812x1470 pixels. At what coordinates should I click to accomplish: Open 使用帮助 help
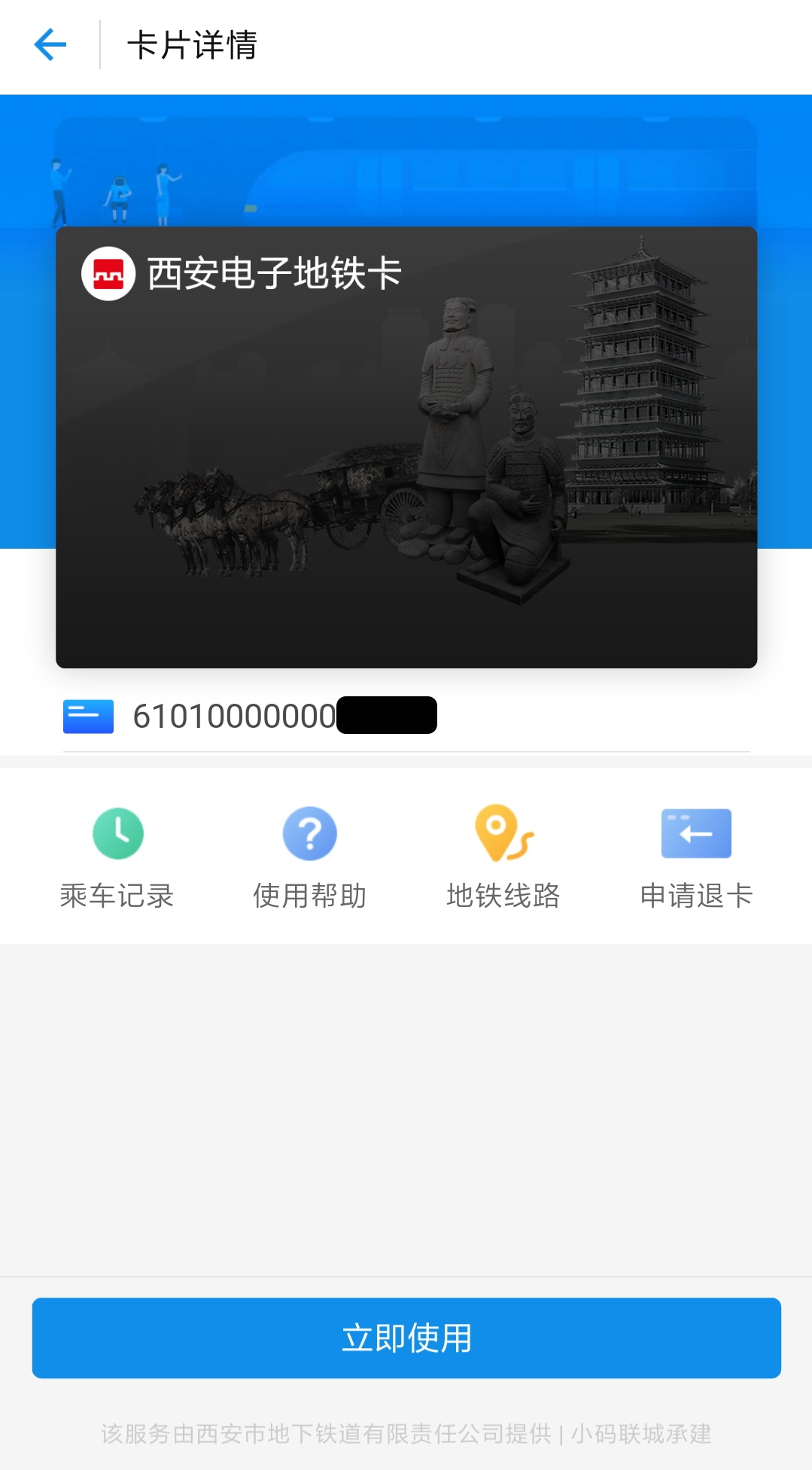click(x=309, y=857)
